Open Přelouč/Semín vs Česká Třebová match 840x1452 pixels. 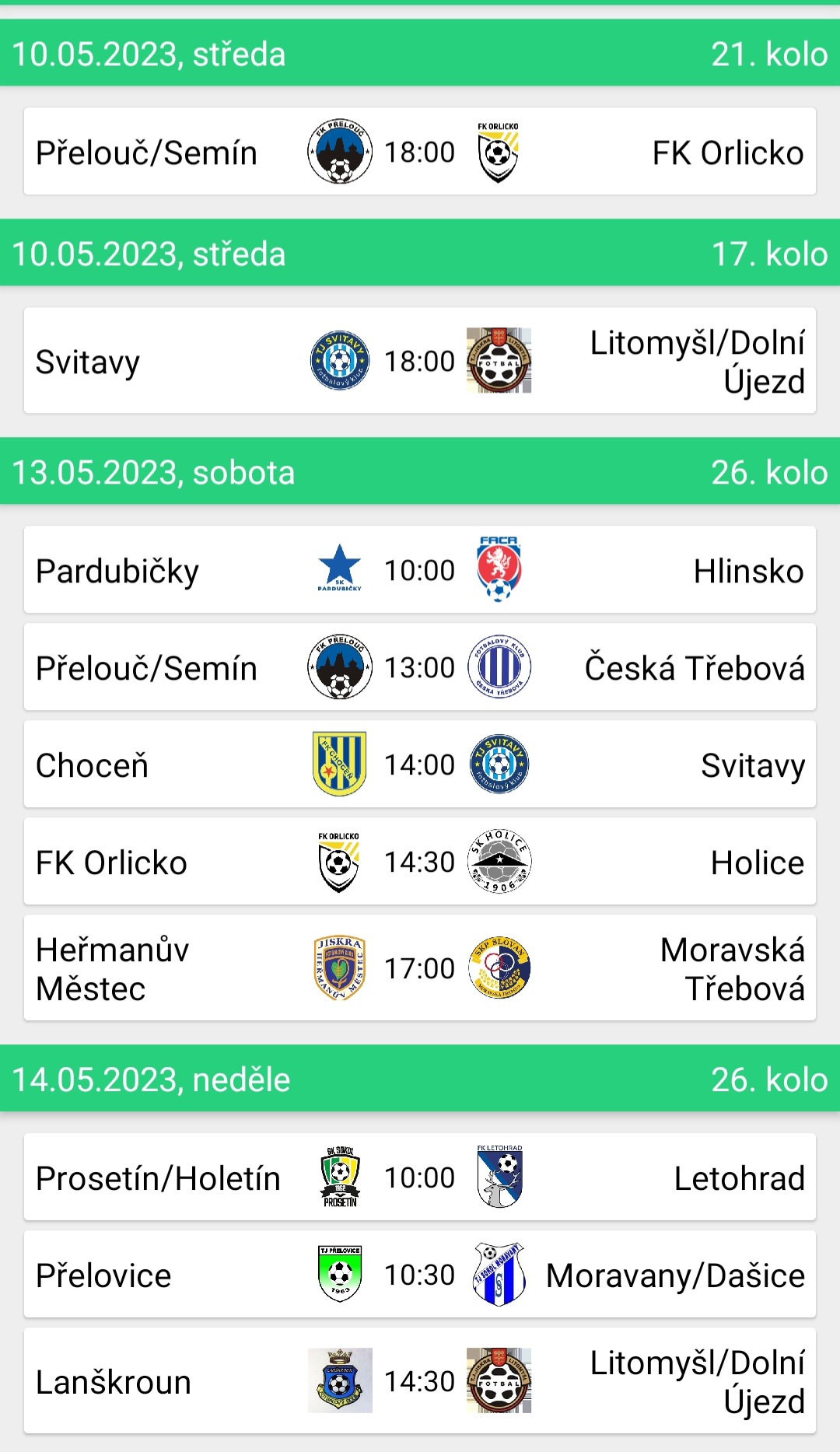pos(420,667)
